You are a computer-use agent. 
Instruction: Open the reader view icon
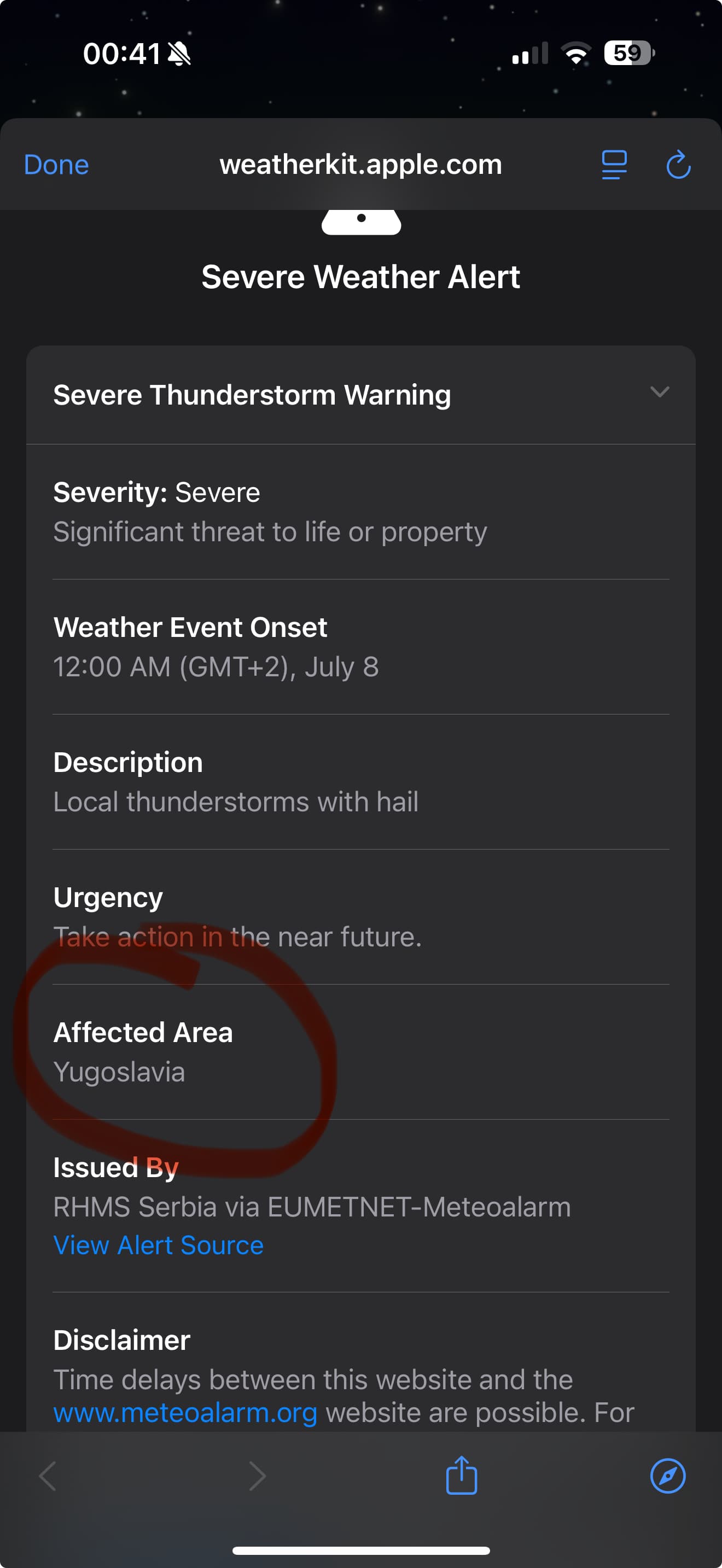[x=614, y=165]
